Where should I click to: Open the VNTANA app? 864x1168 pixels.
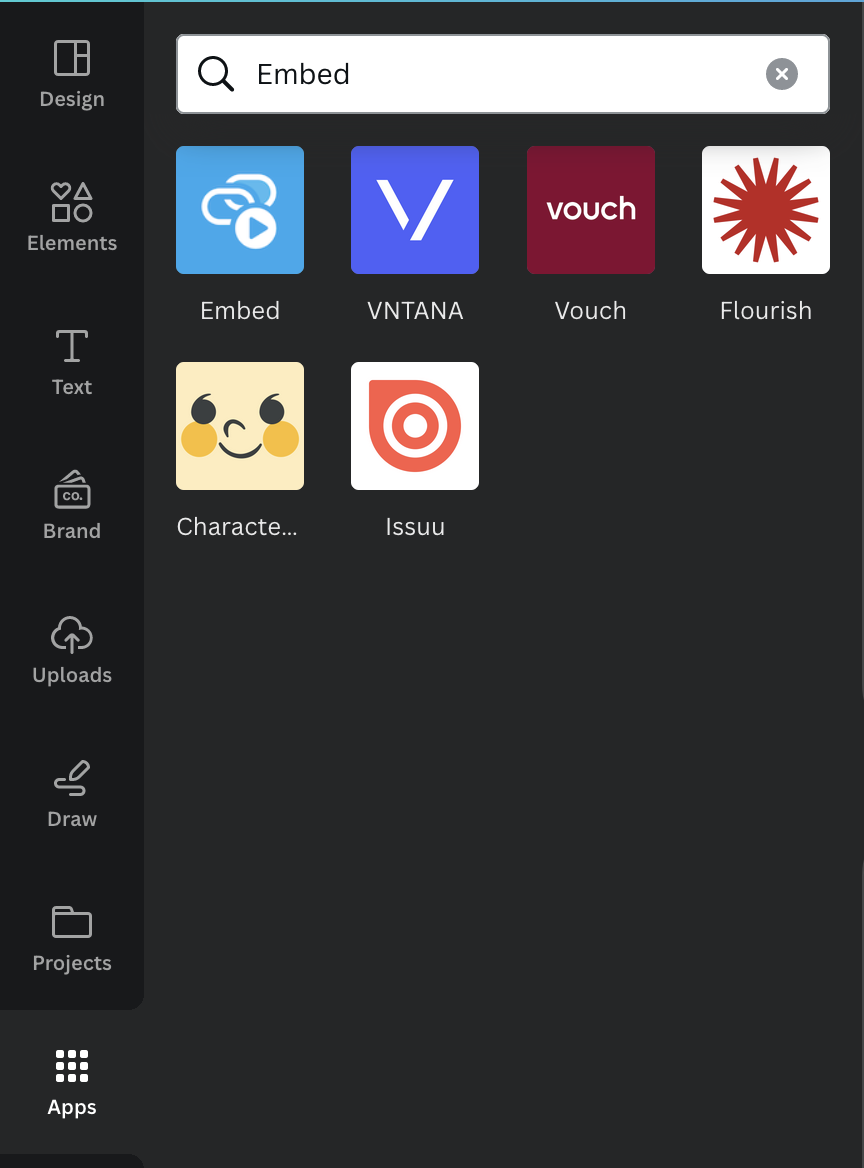pos(415,210)
